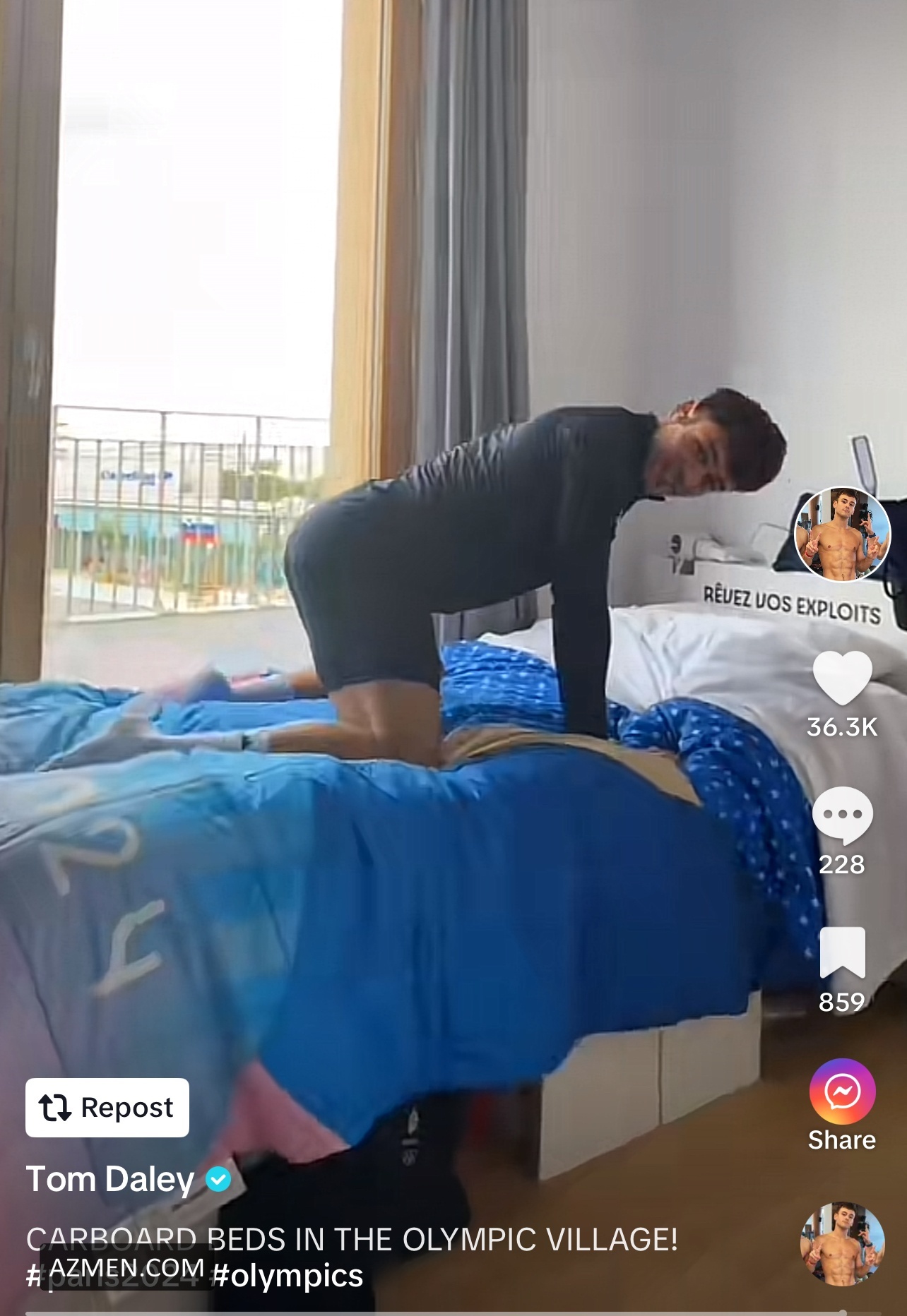Open Tom Daley's profile picture

click(842, 534)
